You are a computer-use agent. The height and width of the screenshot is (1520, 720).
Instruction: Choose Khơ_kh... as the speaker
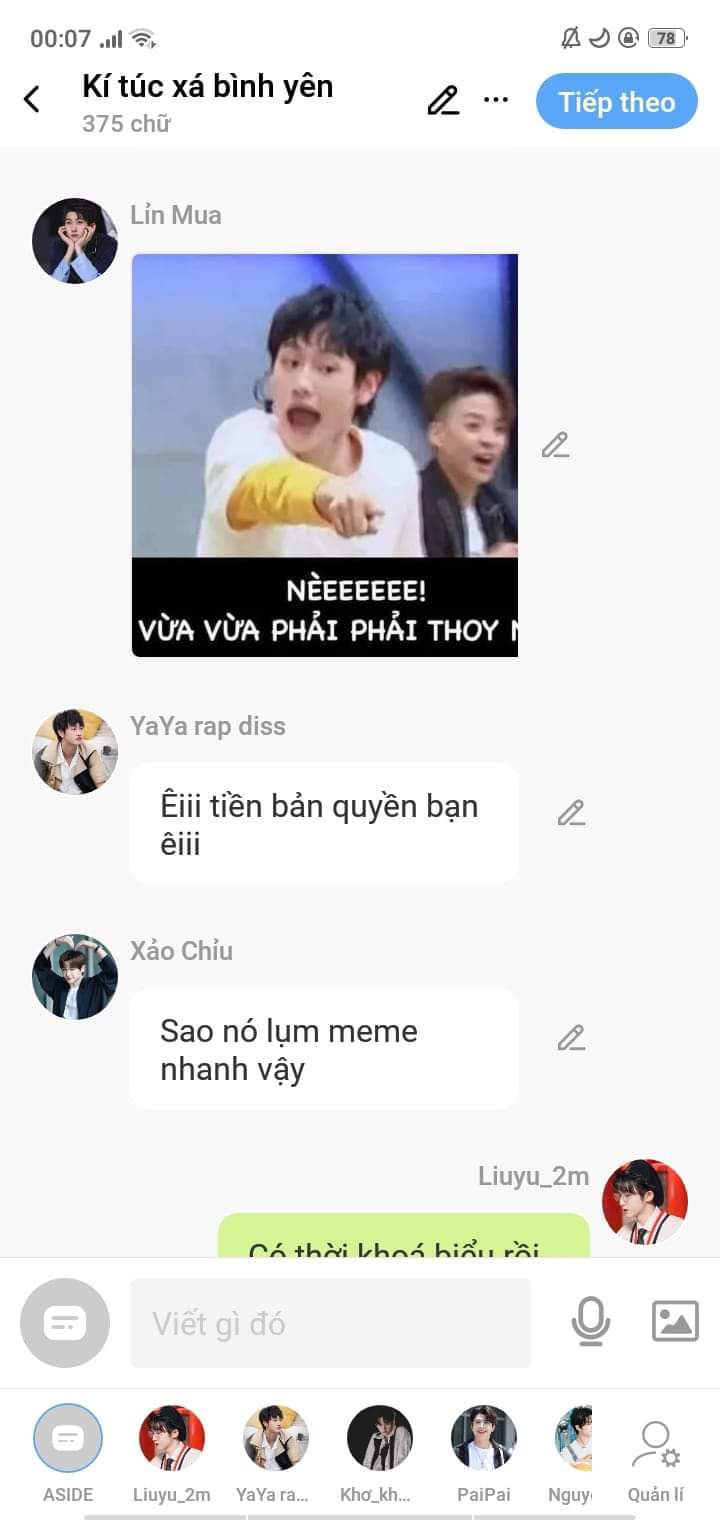pyautogui.click(x=380, y=1439)
